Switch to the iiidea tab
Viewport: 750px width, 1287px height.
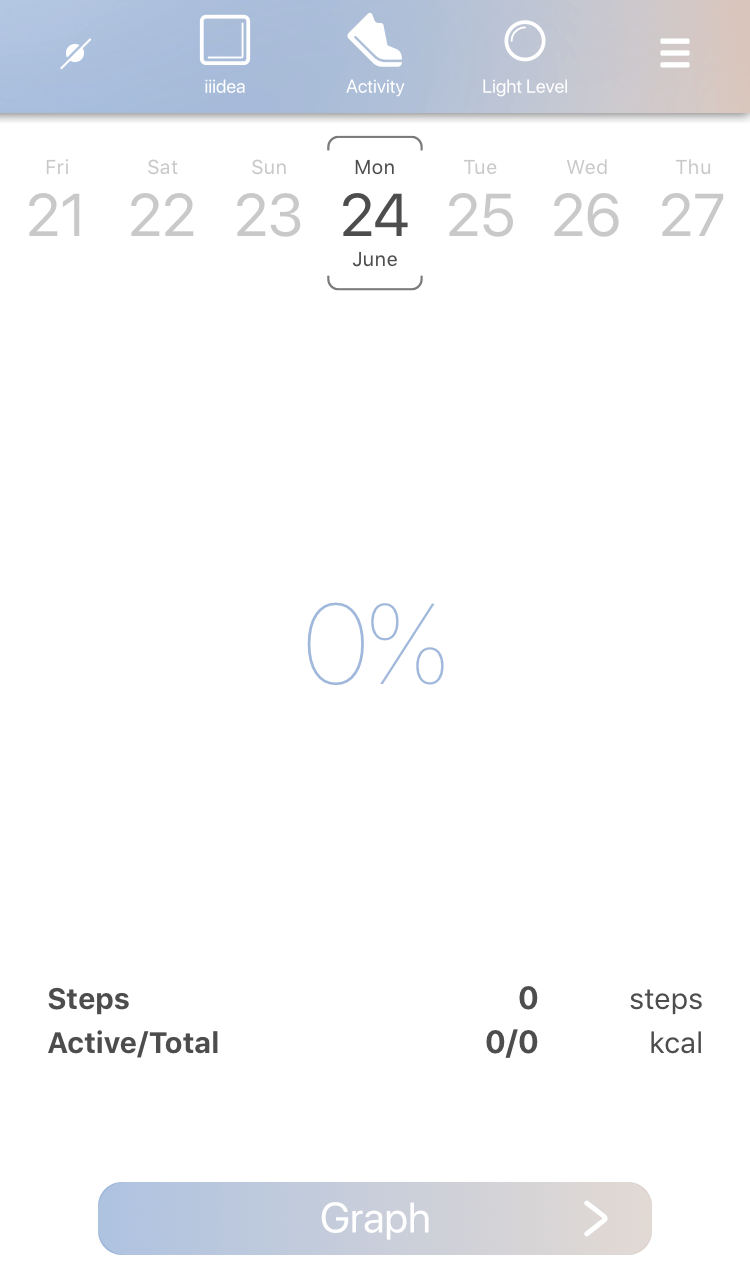pyautogui.click(x=224, y=55)
